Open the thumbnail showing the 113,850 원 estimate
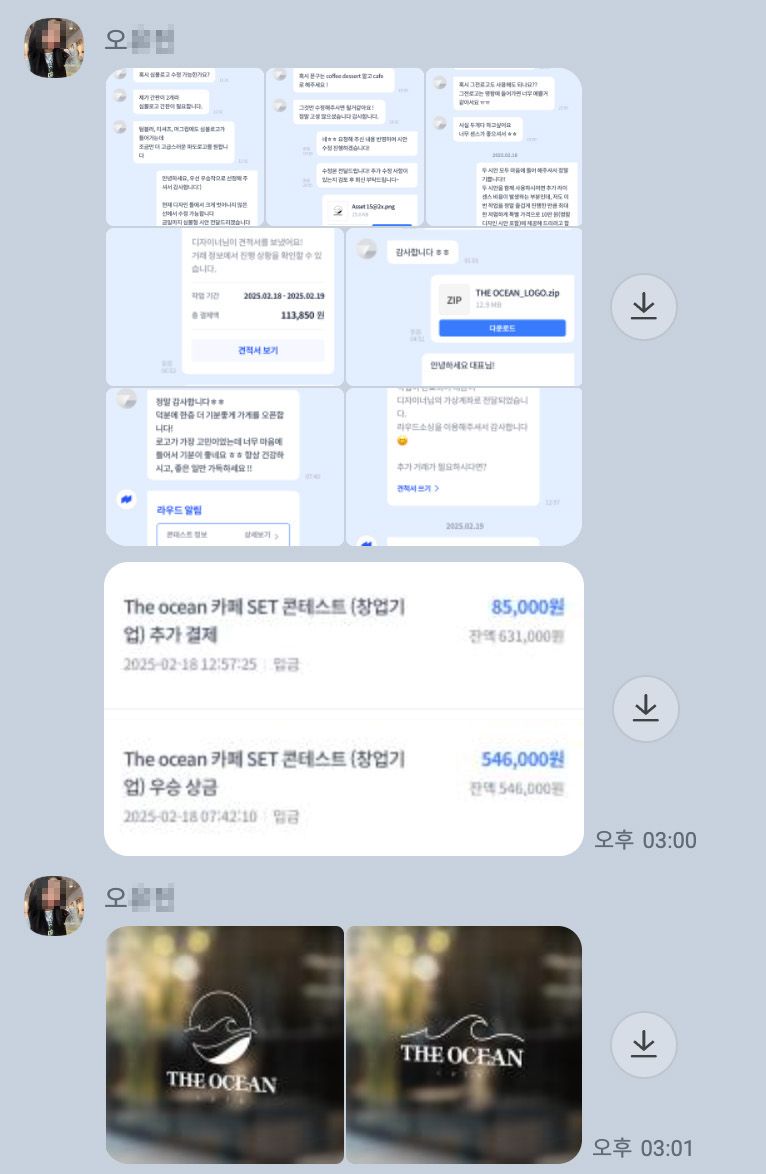 point(225,307)
